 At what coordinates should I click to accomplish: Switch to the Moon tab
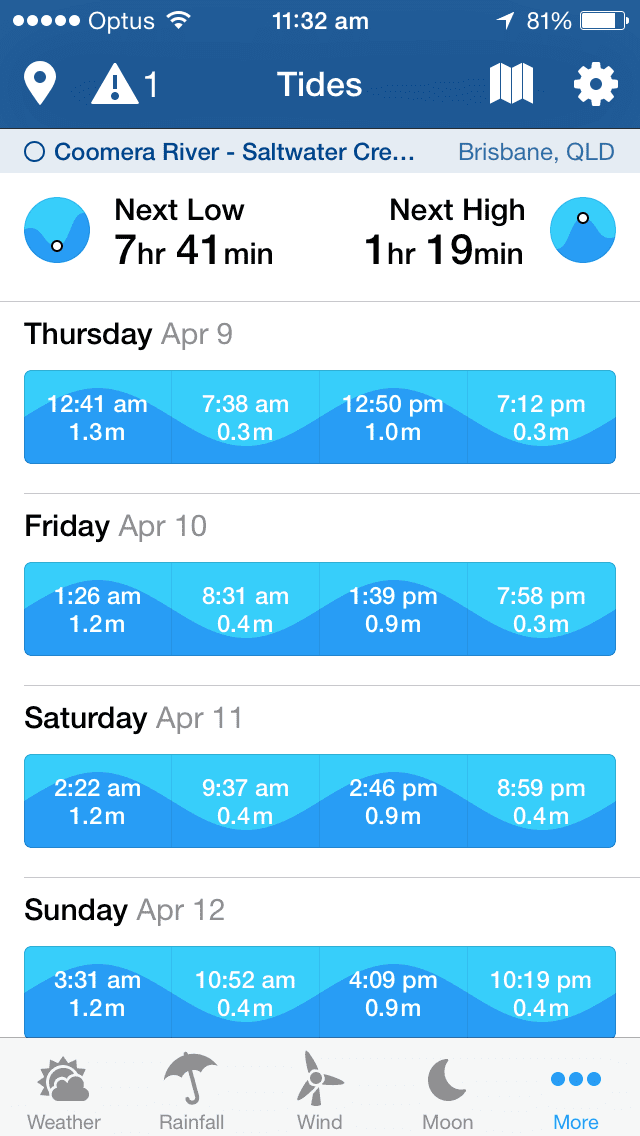tap(447, 1092)
